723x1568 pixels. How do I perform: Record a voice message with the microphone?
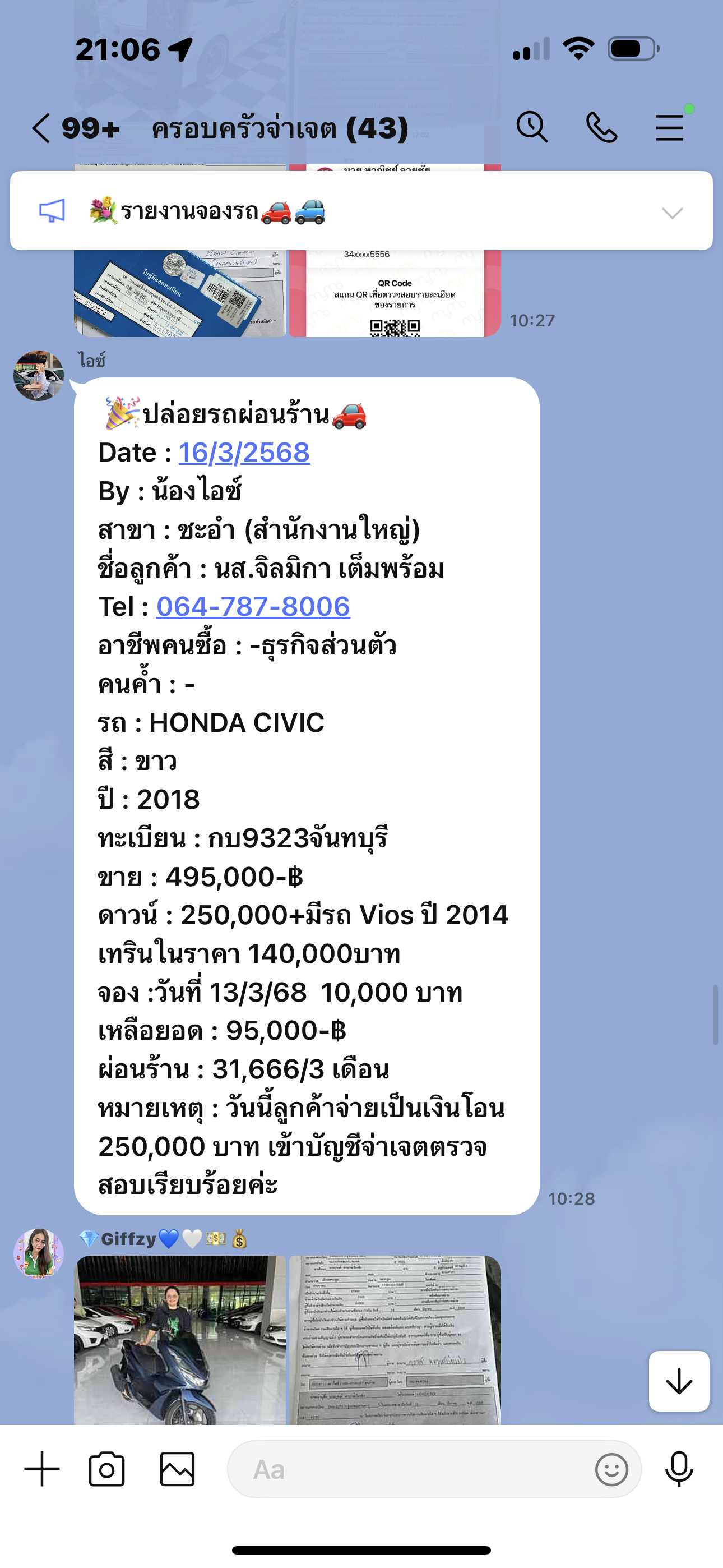point(679,1469)
